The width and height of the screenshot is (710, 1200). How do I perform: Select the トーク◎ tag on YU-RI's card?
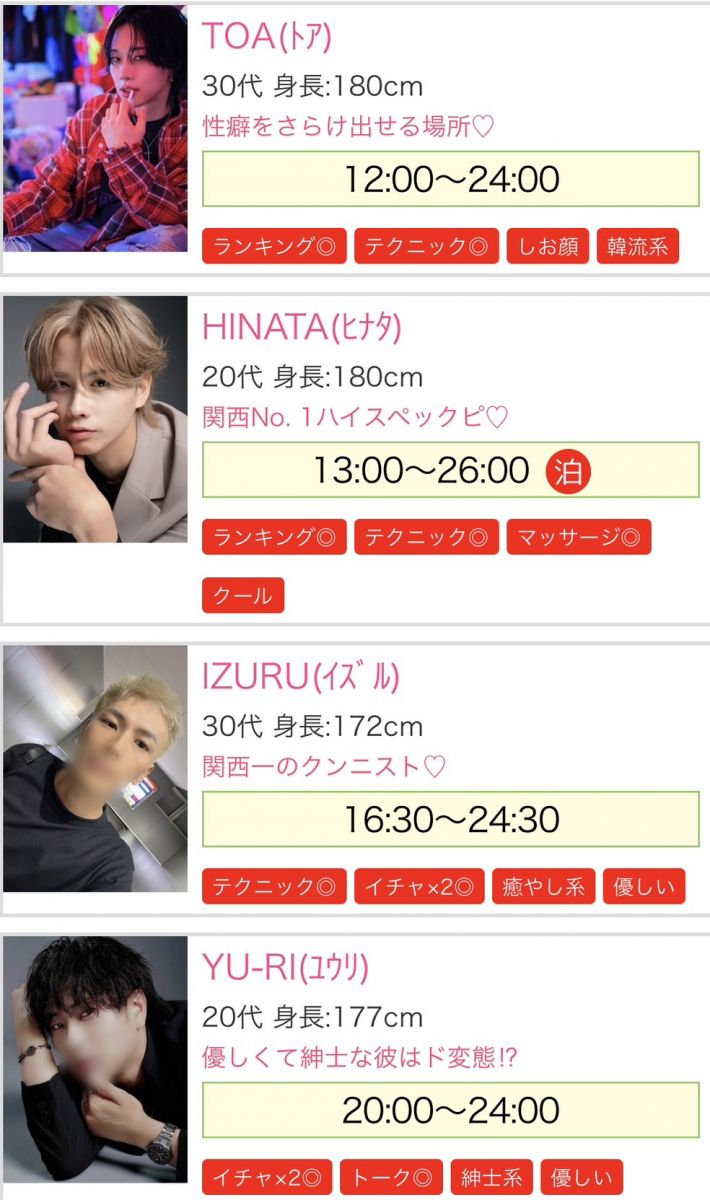pos(394,1177)
